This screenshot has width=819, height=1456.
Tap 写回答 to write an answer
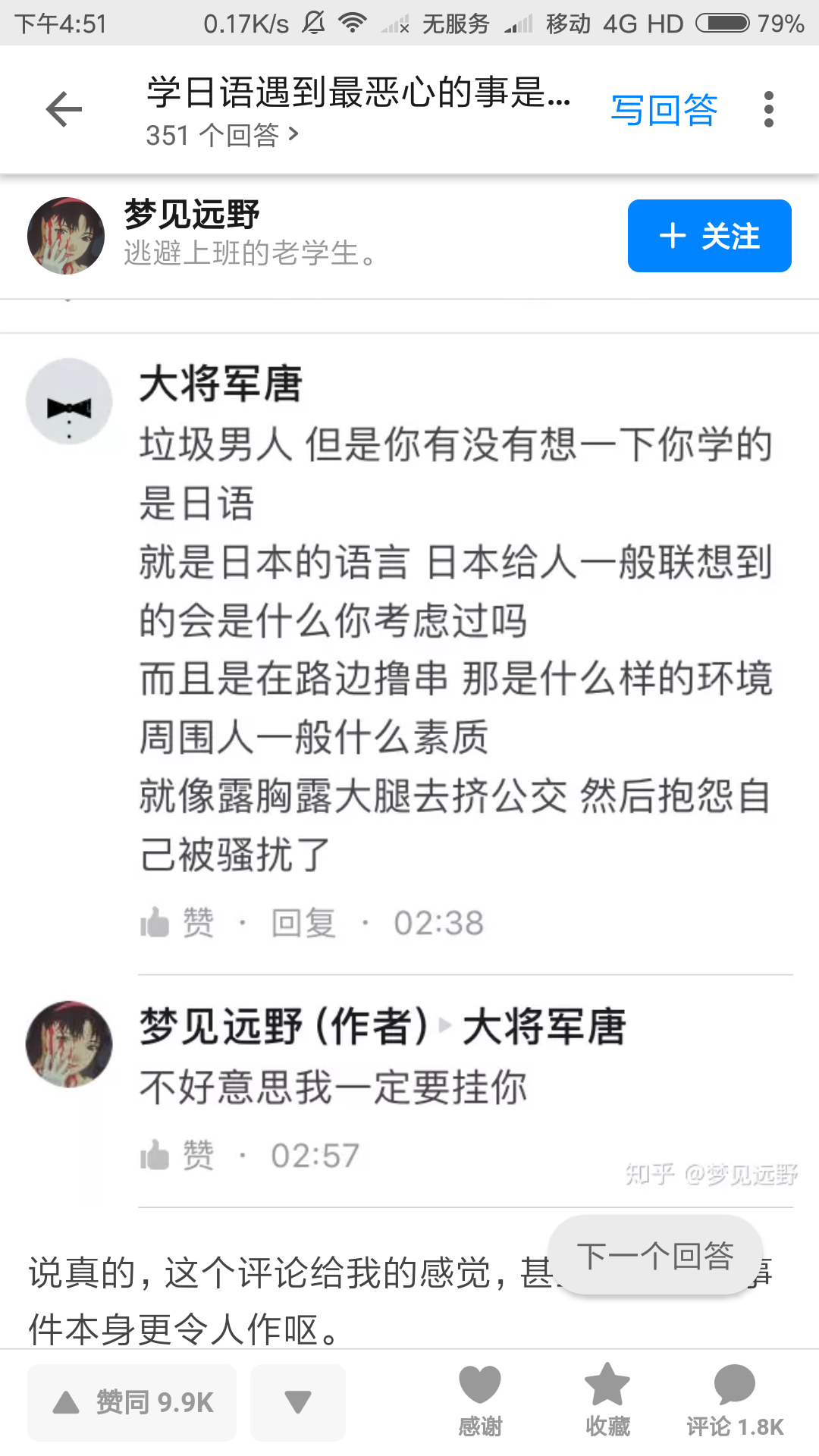click(x=664, y=108)
